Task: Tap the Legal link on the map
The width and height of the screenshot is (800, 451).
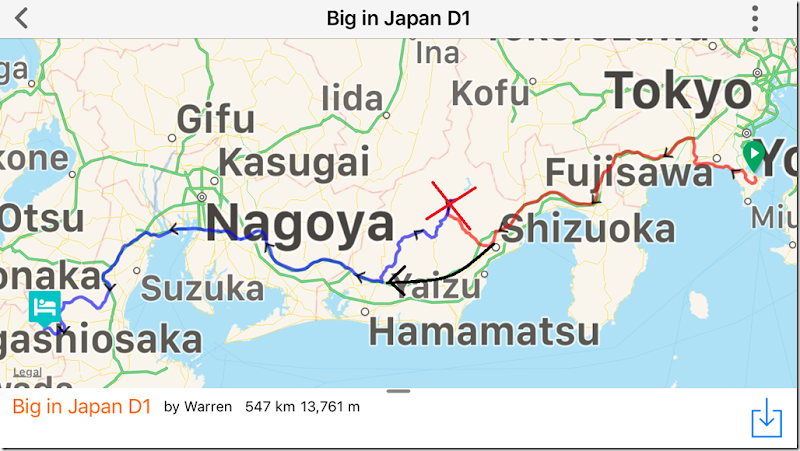Action: [x=27, y=371]
